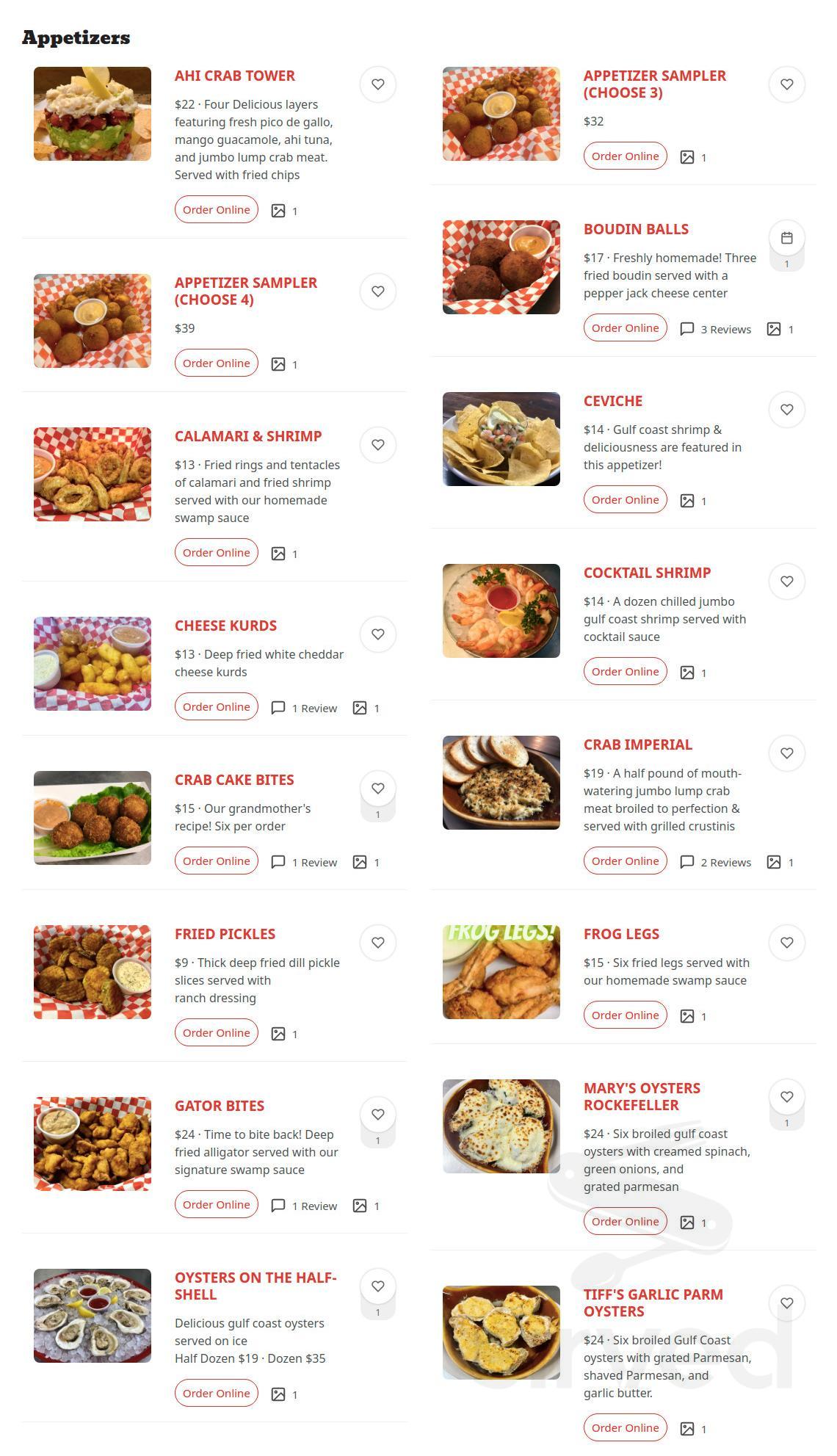
Task: Order Frog Legs online
Action: click(626, 1015)
